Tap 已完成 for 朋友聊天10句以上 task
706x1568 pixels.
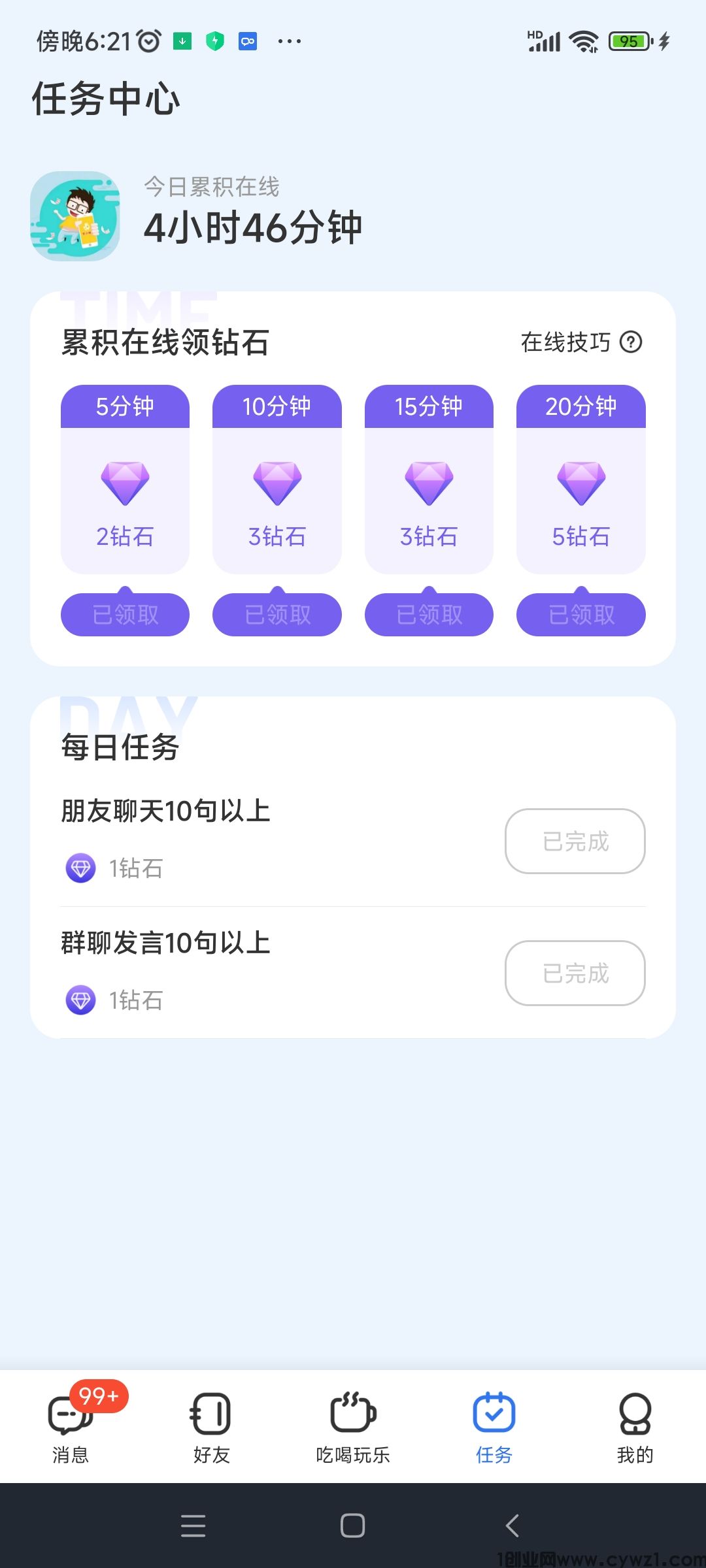pyautogui.click(x=575, y=841)
